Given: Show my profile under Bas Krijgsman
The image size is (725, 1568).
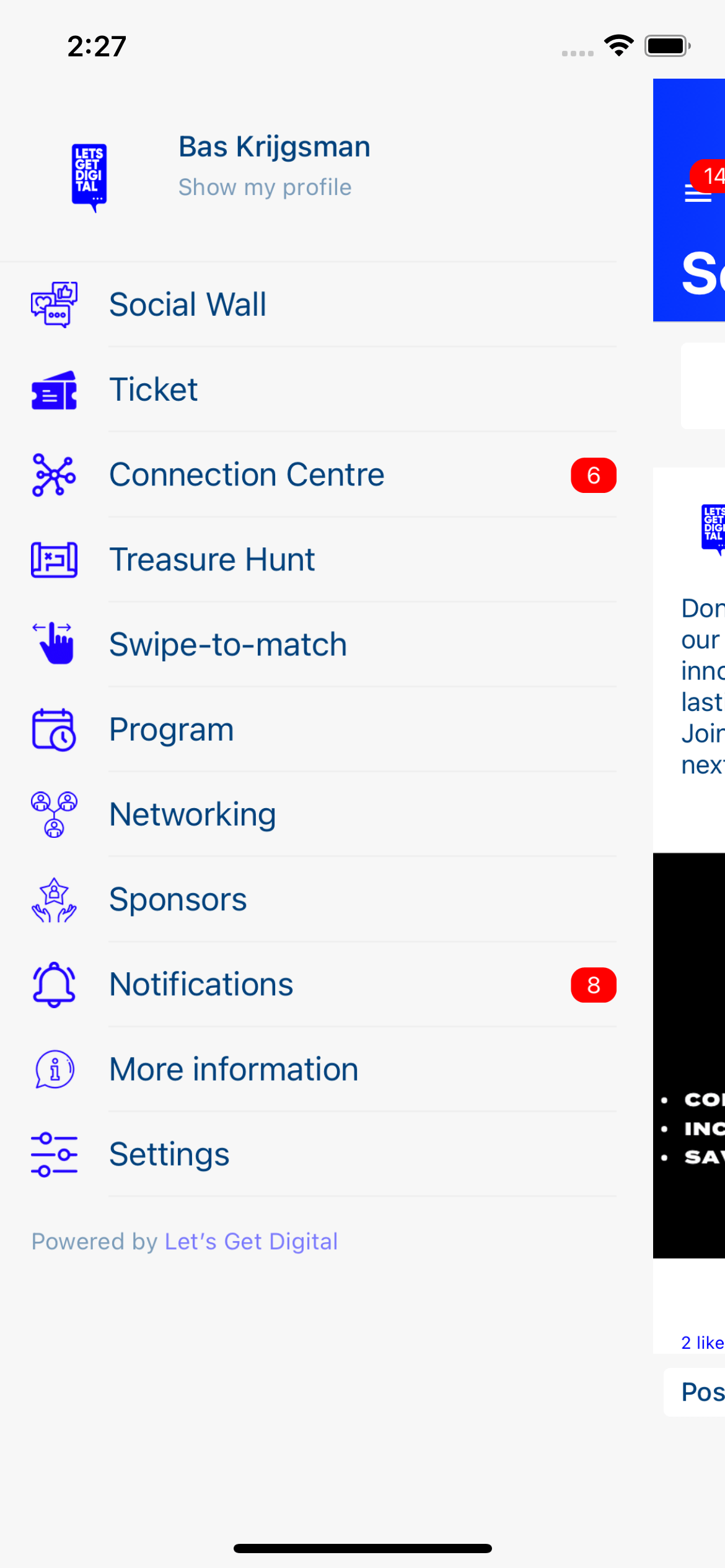Looking at the screenshot, I should tap(265, 187).
